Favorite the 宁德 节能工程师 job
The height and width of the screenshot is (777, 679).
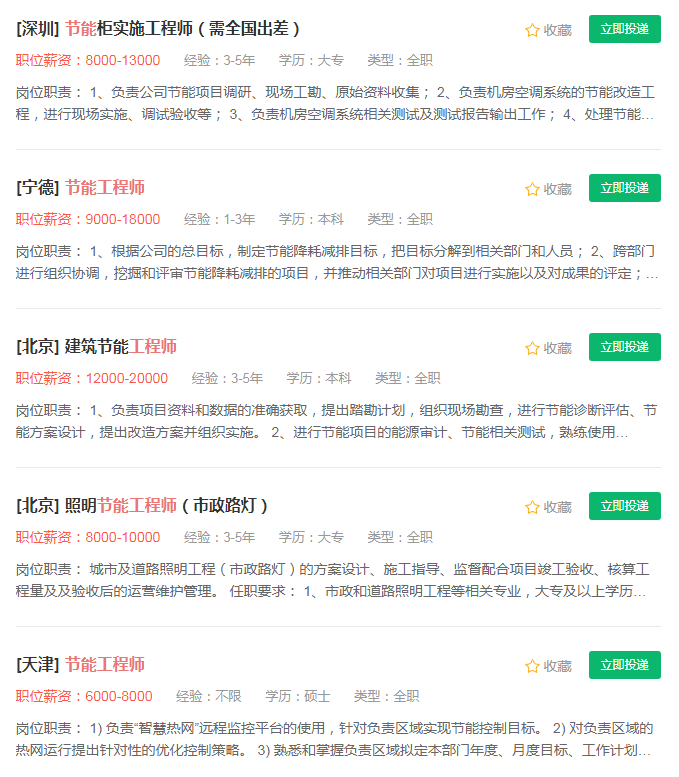548,189
